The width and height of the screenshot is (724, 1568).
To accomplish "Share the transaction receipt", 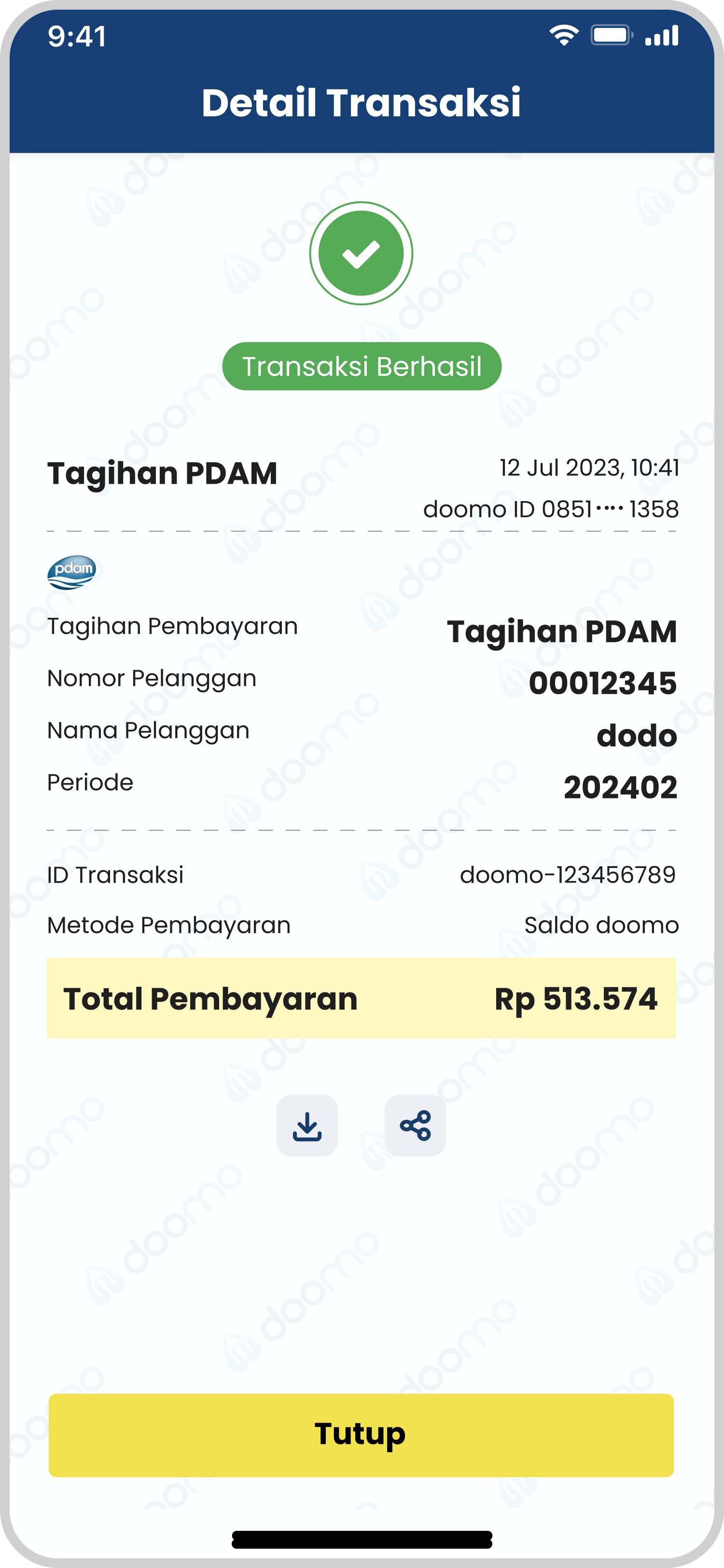I will point(415,1125).
